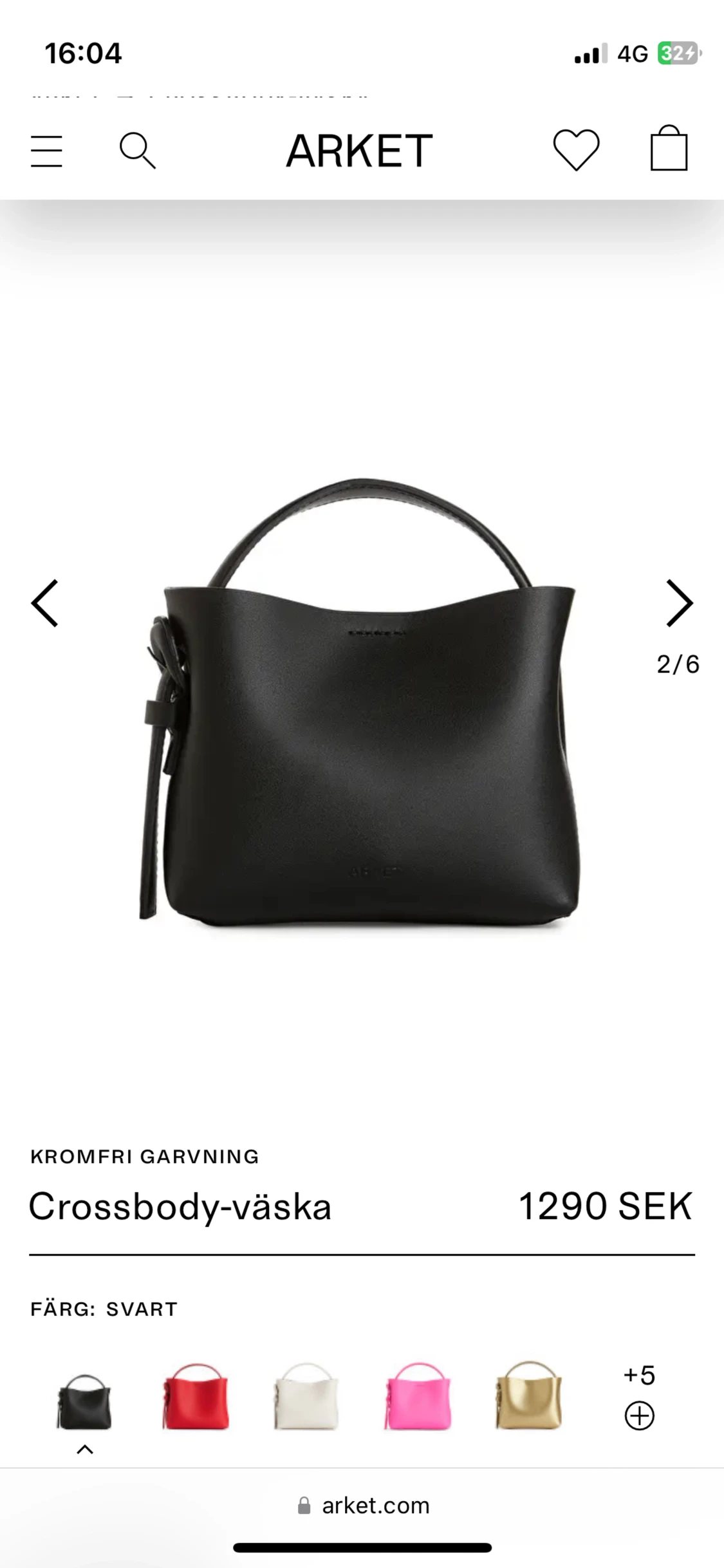This screenshot has height=1568, width=724.
Task: Open the search magnifier
Action: tap(138, 151)
